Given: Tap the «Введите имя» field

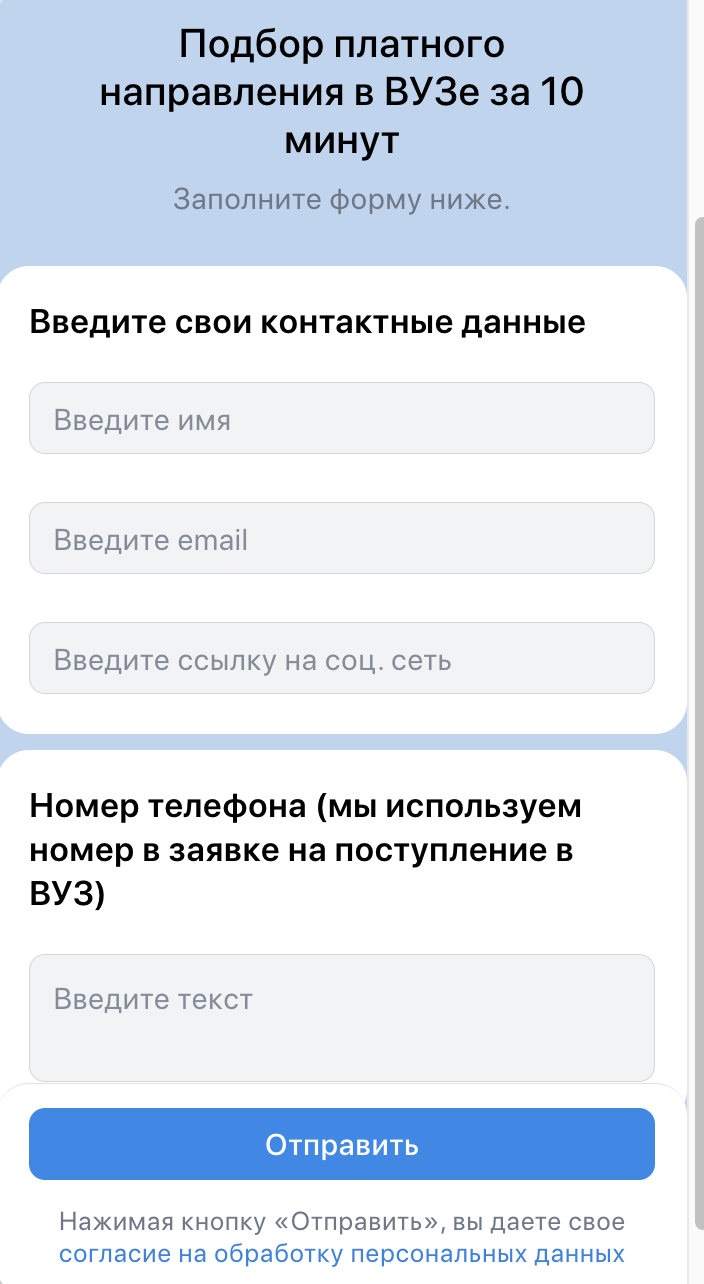Looking at the screenshot, I should tap(341, 419).
